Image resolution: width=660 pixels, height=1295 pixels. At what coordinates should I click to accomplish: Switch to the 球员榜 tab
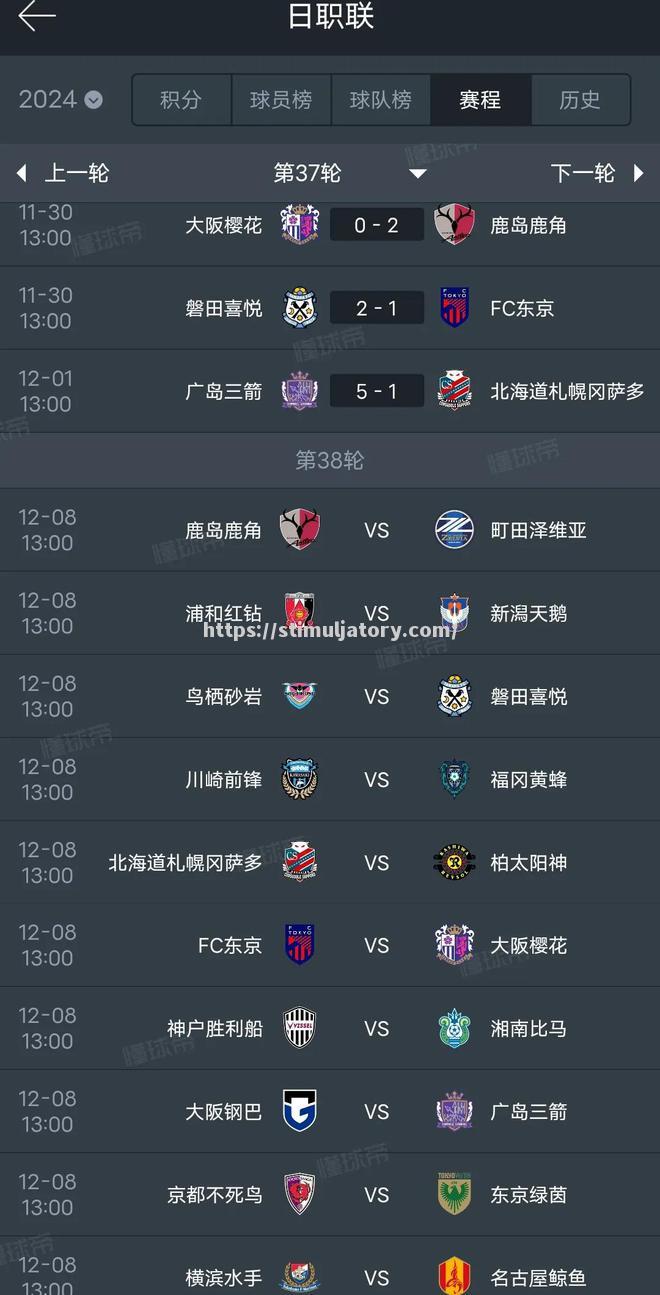(281, 100)
